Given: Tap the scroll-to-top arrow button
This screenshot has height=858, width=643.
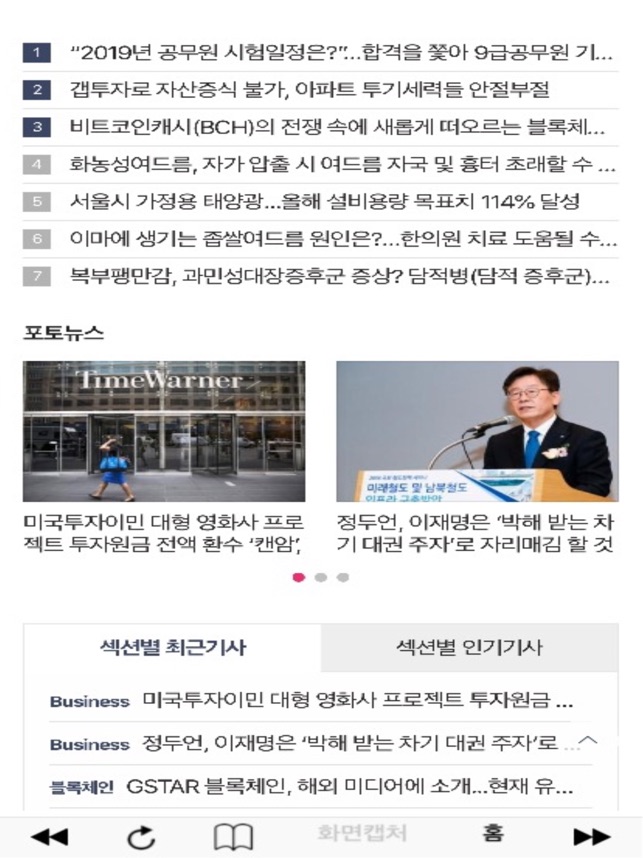Looking at the screenshot, I should pos(589,741).
